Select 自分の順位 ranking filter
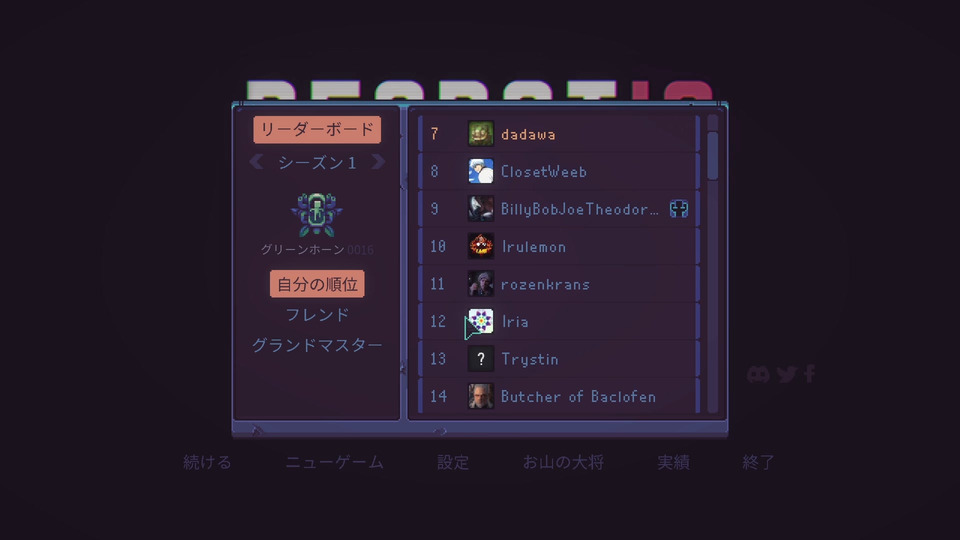Screen dimensions: 960x540 pos(317,284)
